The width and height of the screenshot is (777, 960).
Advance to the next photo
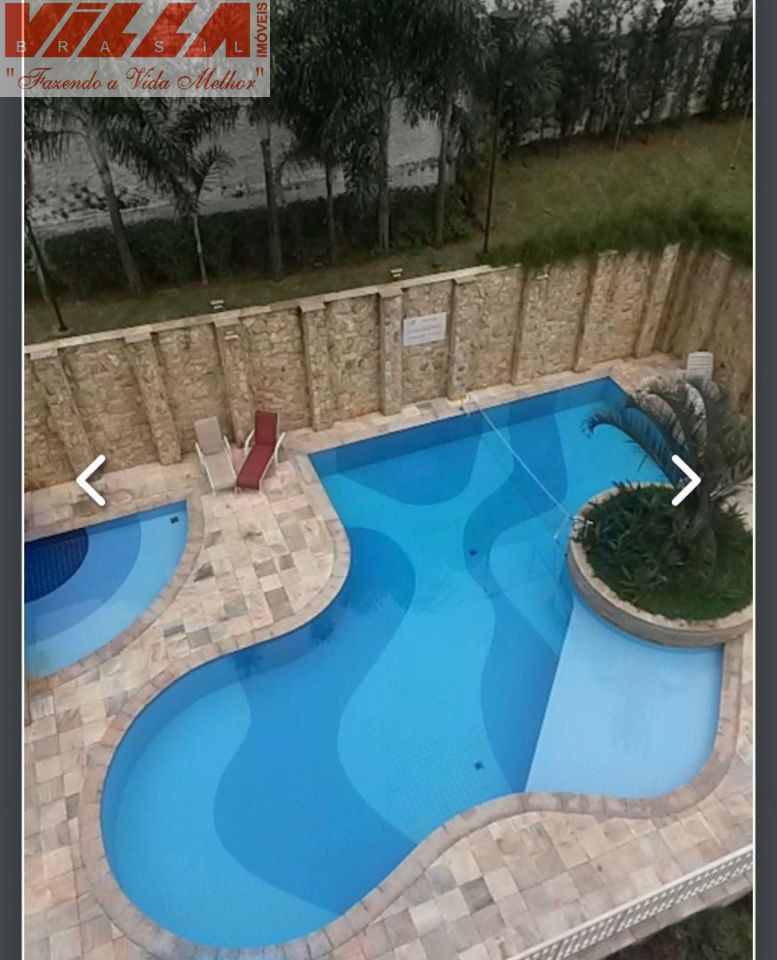point(685,481)
